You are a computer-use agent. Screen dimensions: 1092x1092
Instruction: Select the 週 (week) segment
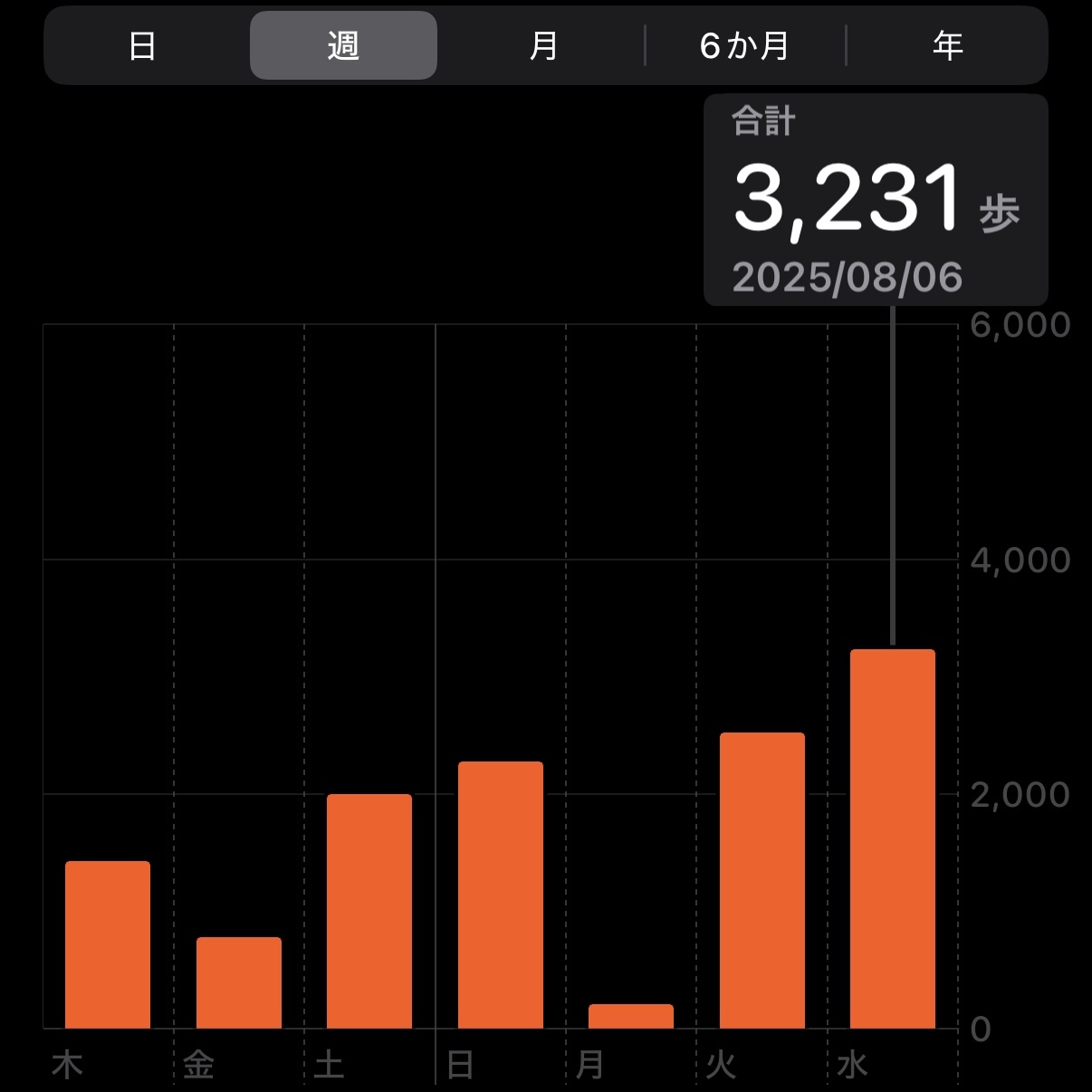click(x=343, y=45)
